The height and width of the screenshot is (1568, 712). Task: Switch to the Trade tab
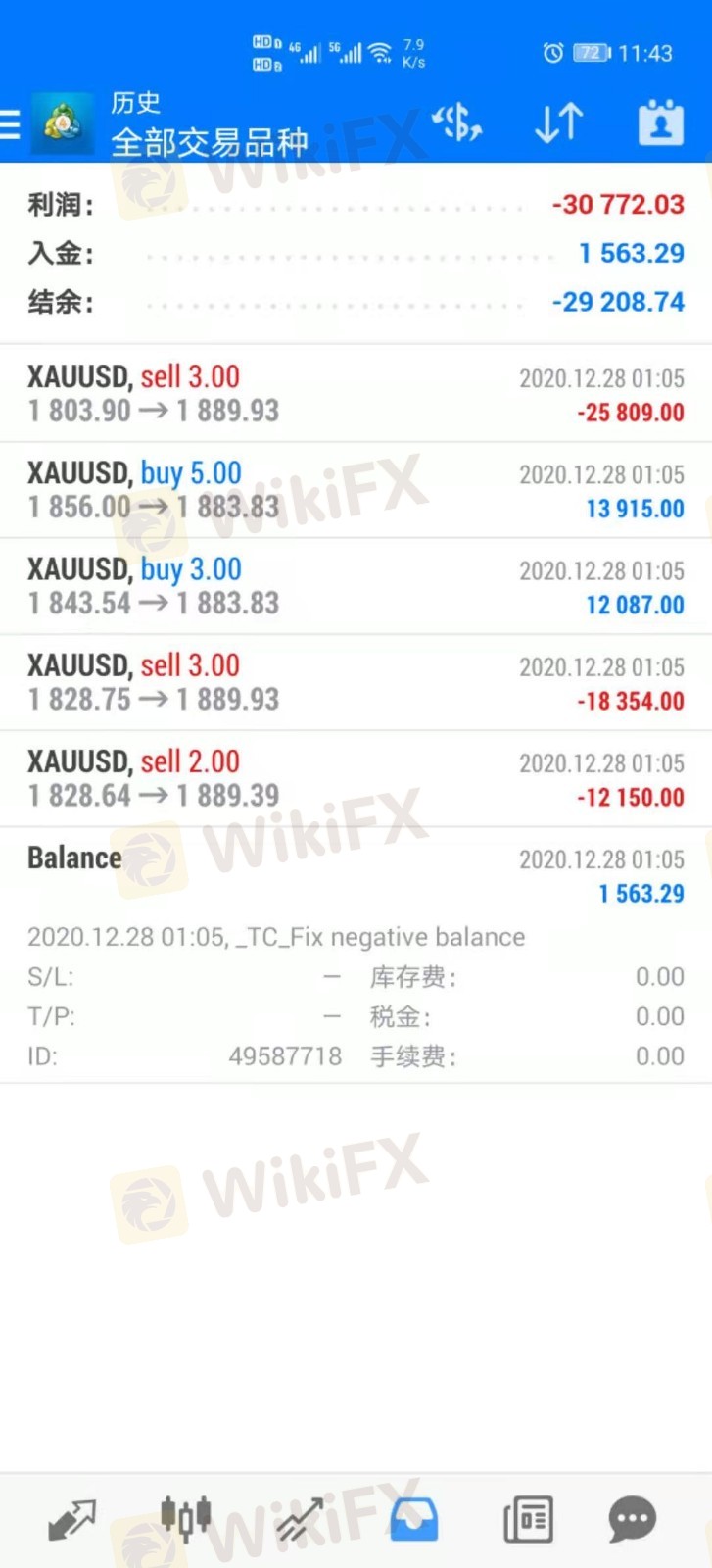coord(300,1520)
